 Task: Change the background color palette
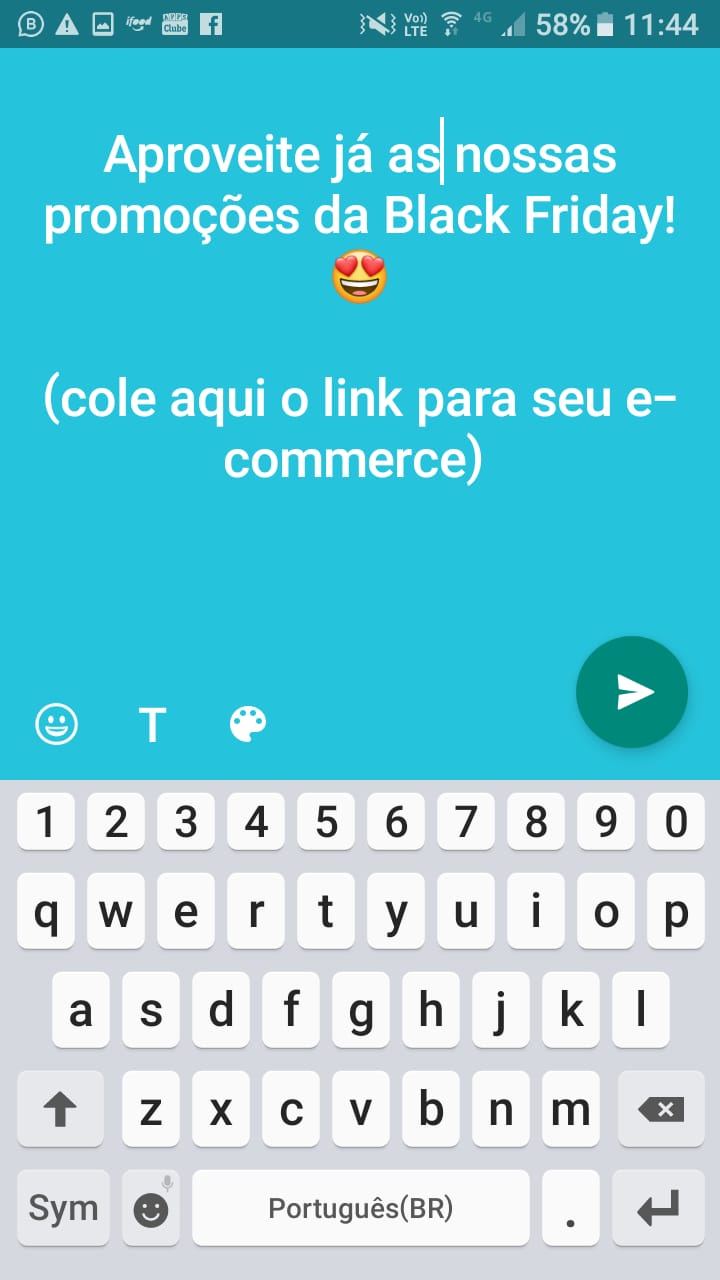click(x=248, y=724)
